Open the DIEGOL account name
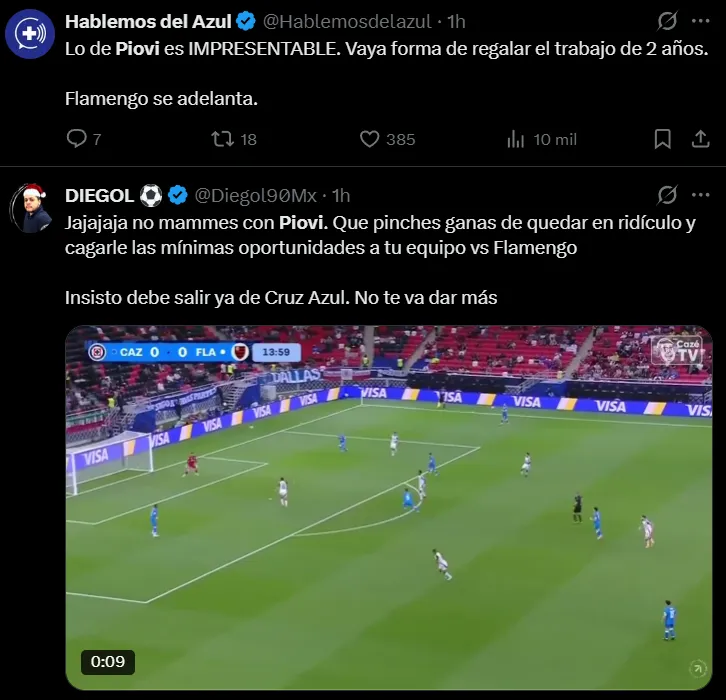726x700 pixels. tap(100, 194)
